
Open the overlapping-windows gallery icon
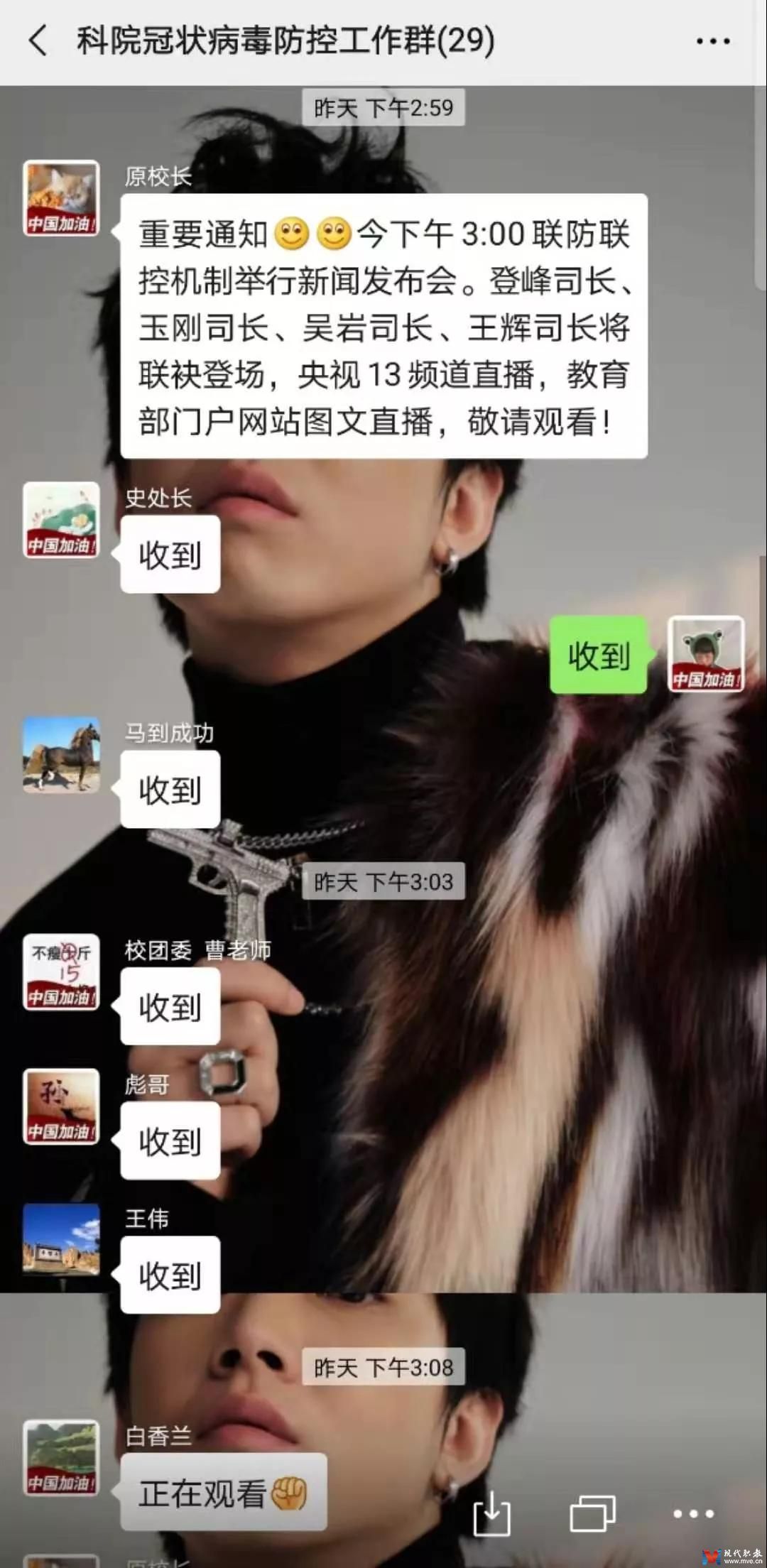pyautogui.click(x=592, y=1513)
